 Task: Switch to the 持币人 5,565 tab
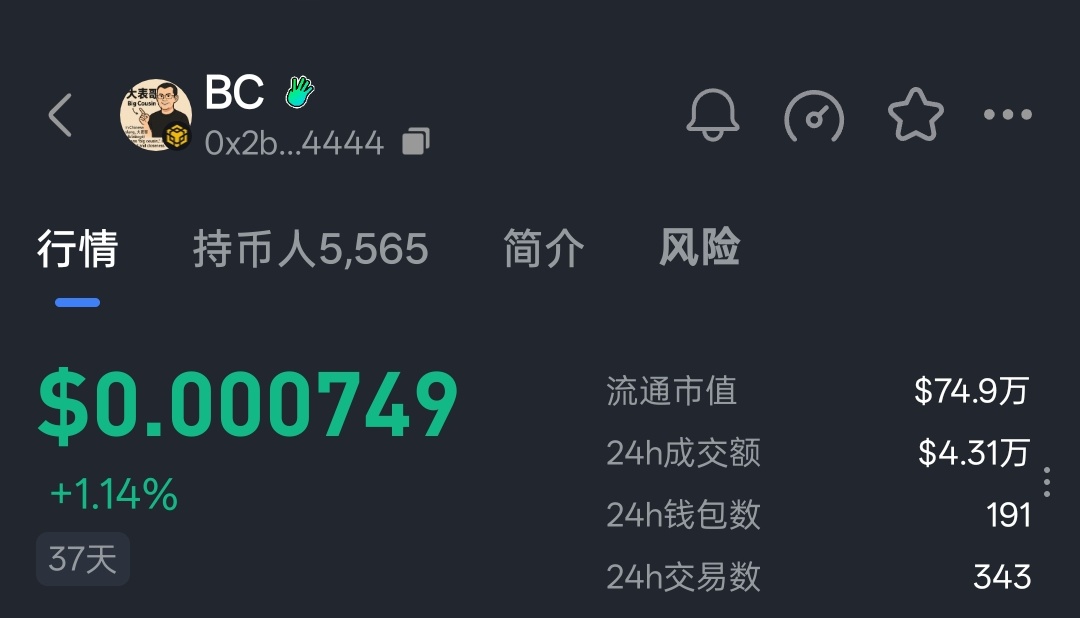pyautogui.click(x=310, y=248)
